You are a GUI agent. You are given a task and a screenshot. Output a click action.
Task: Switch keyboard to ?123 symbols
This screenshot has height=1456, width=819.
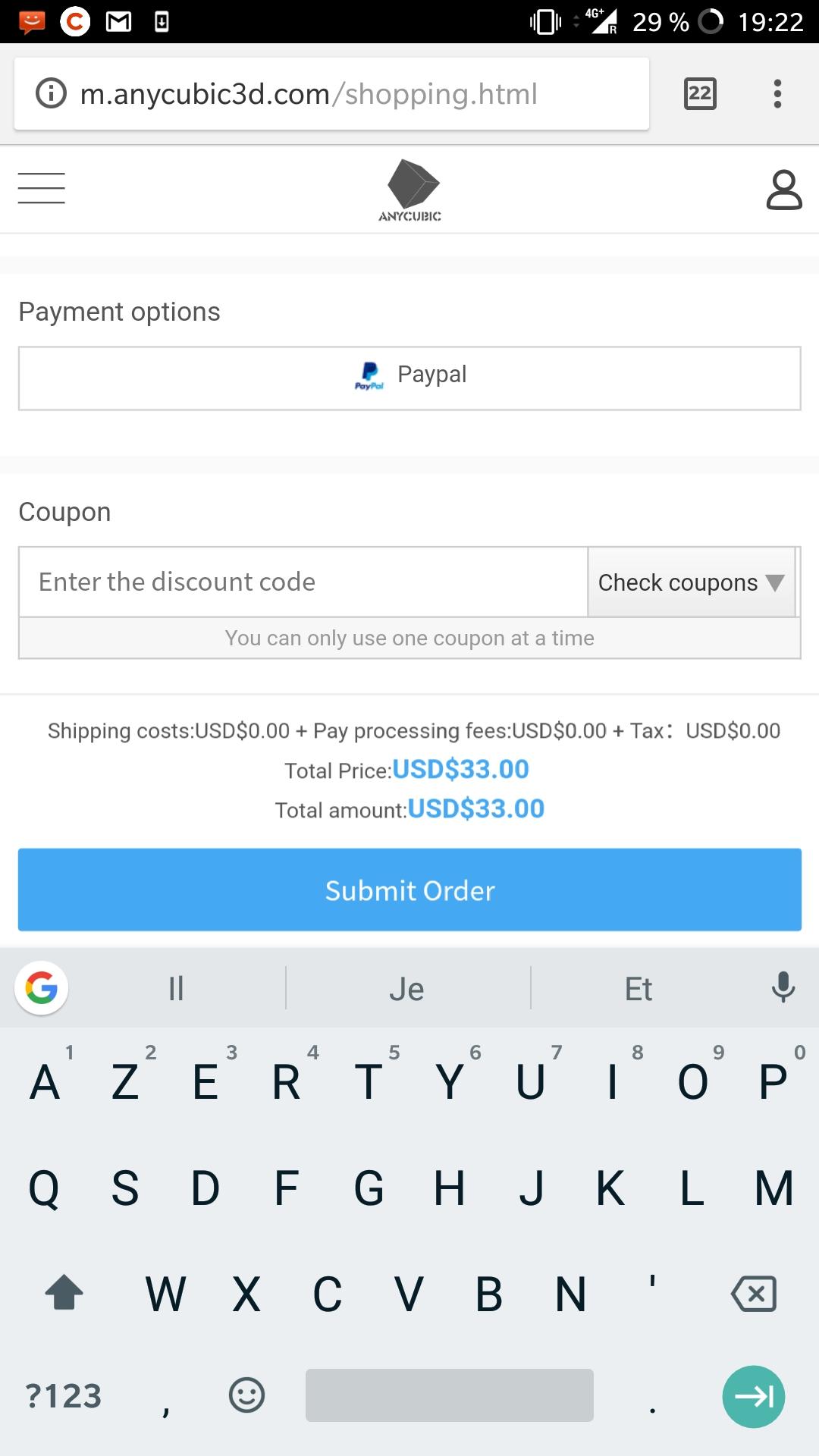pos(64,1395)
